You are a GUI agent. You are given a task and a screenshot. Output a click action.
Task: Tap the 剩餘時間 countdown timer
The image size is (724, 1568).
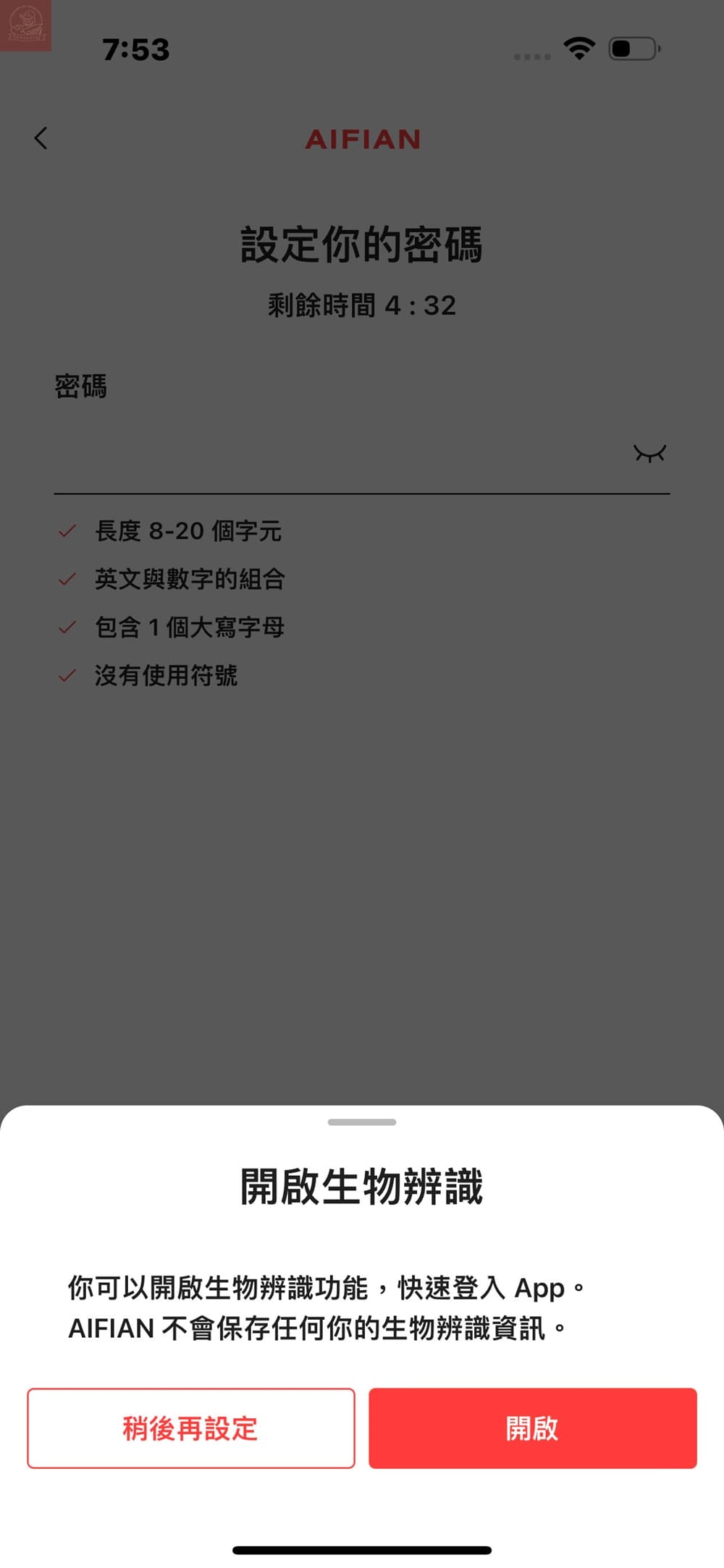[362, 305]
